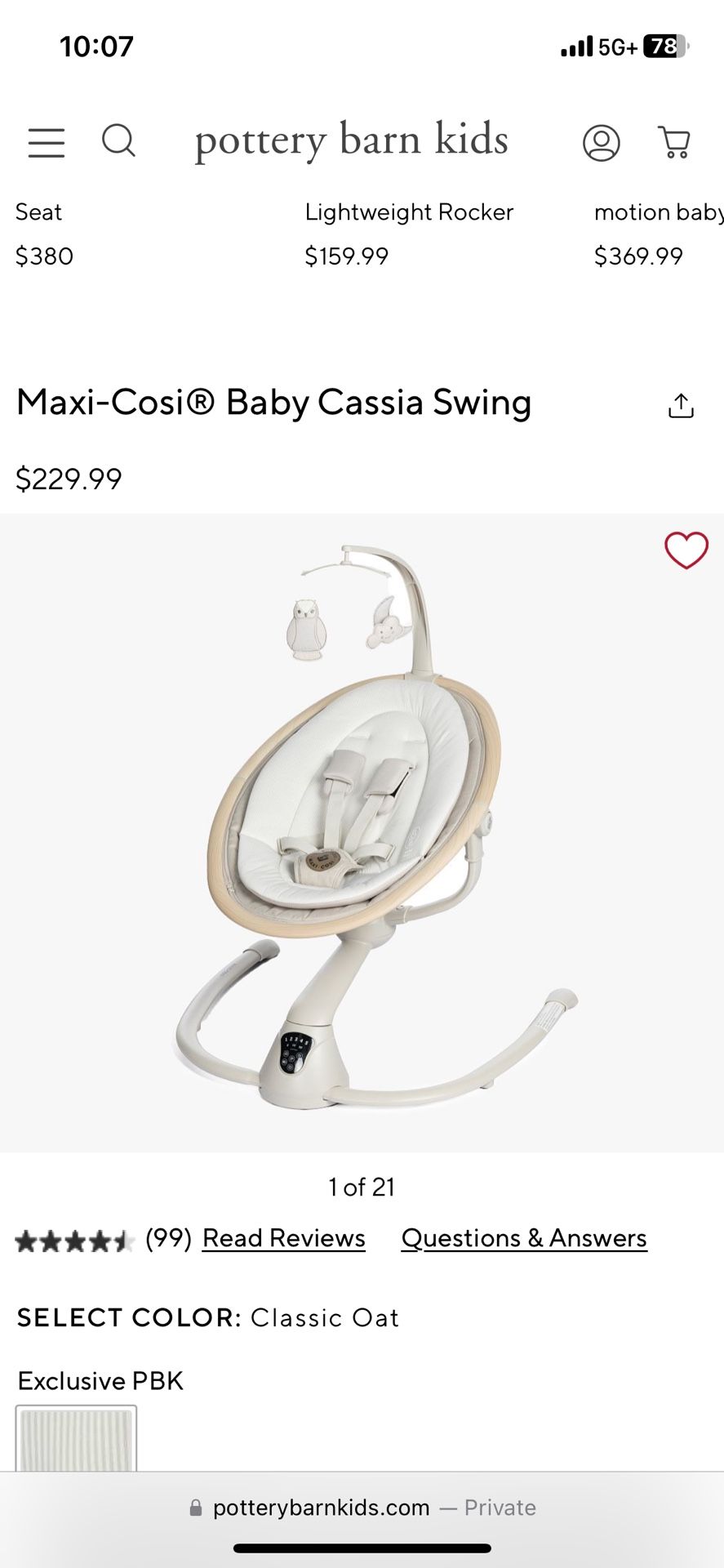Click the Read Reviews link
Screen dimensions: 724x1568
click(x=282, y=1237)
